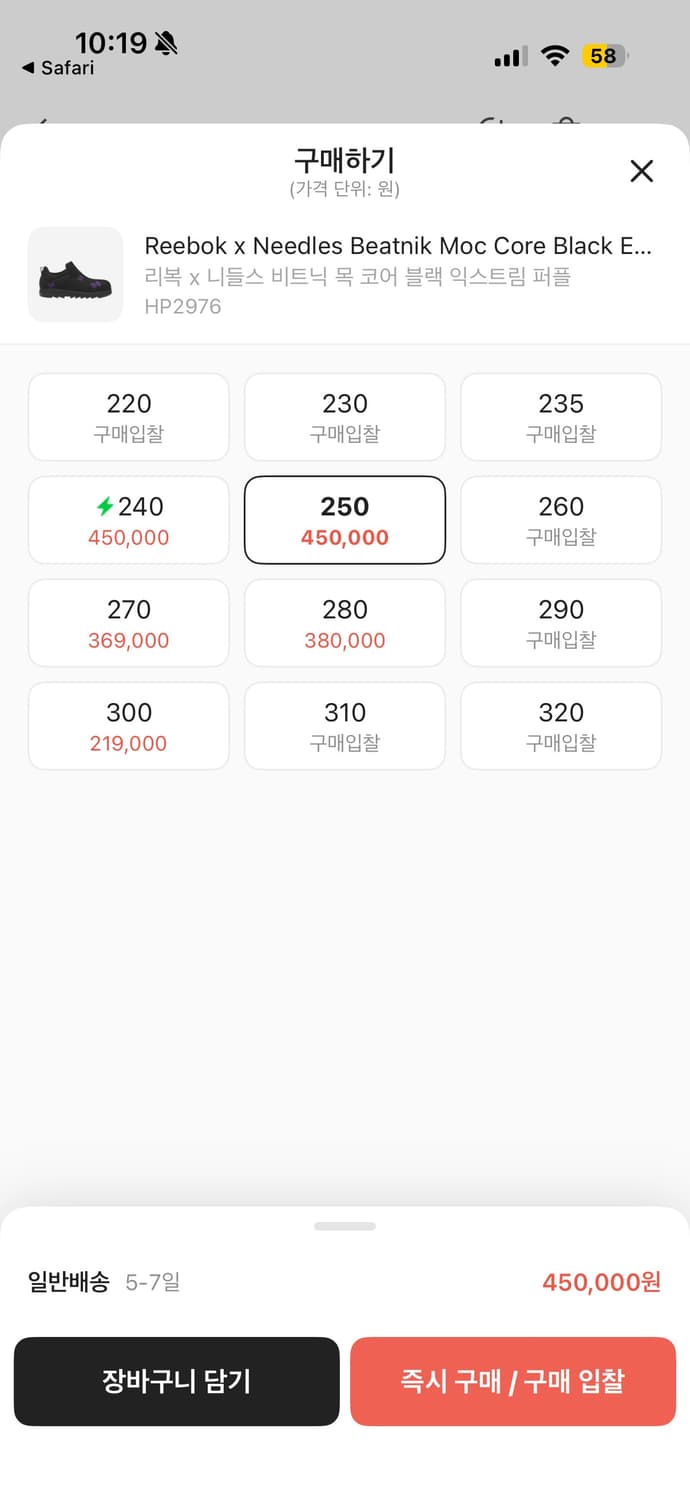Image resolution: width=690 pixels, height=1500 pixels.
Task: Tap the selected size 250
Action: coord(345,520)
